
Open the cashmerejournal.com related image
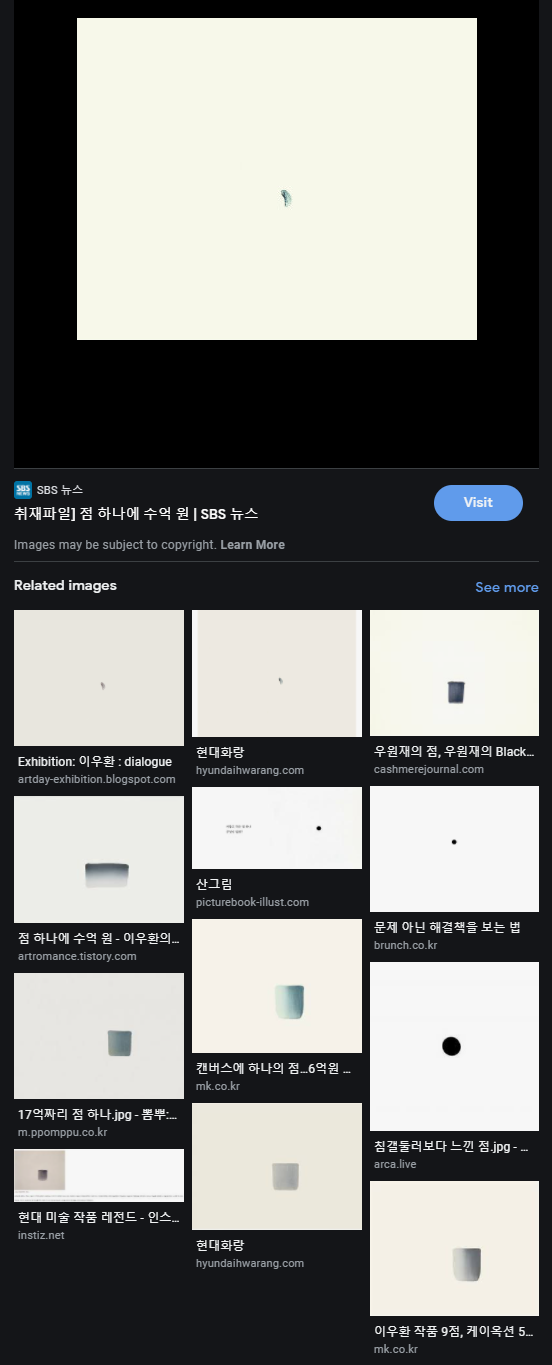pos(454,673)
